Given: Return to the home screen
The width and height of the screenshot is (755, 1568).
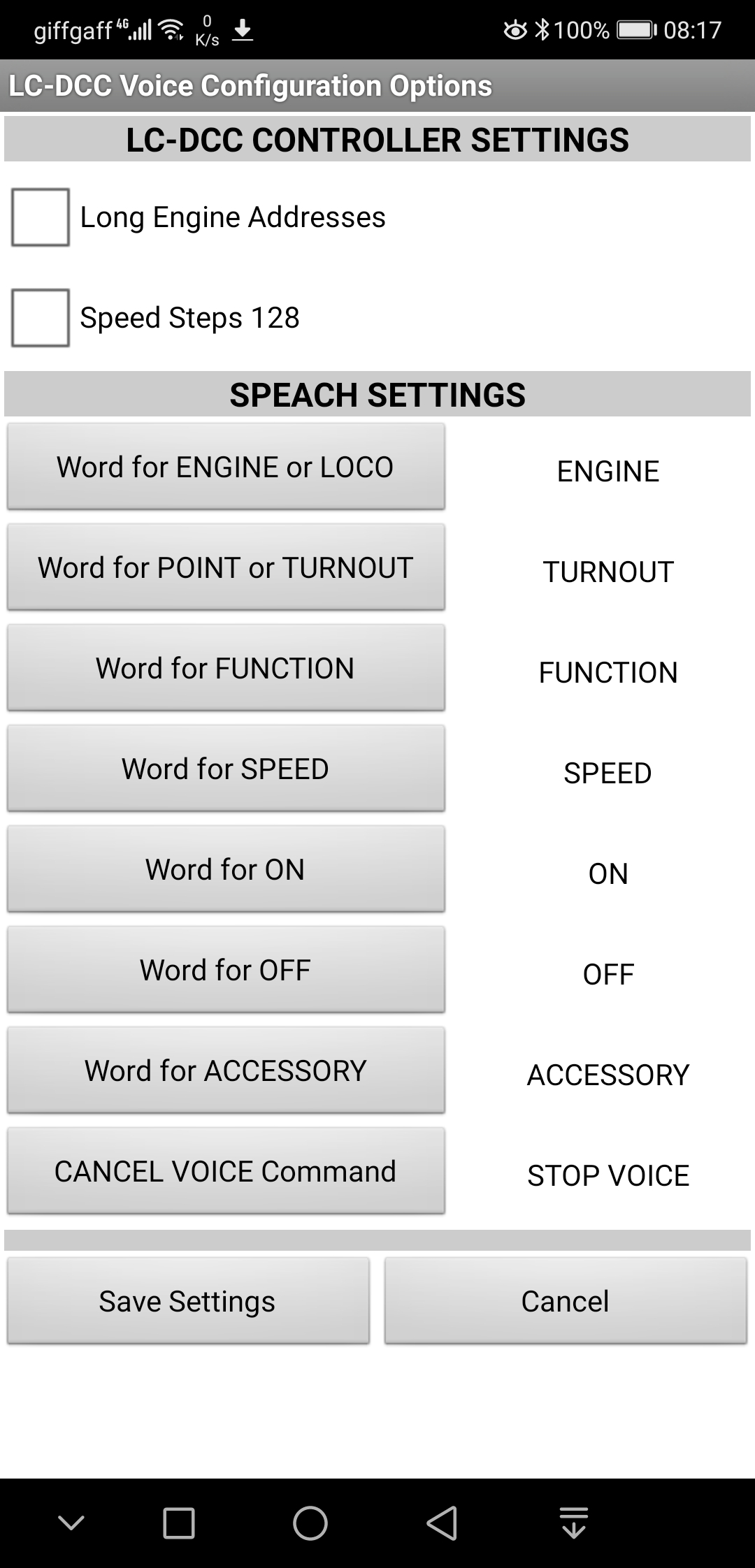Looking at the screenshot, I should point(310,1523).
